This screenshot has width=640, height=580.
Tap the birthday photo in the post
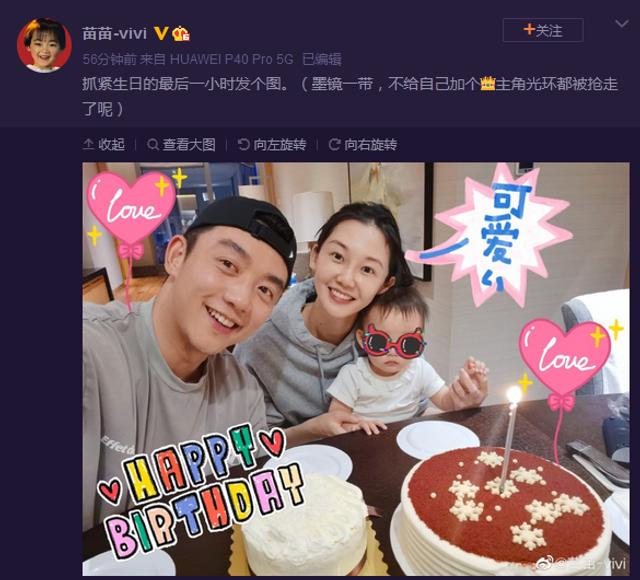(x=356, y=370)
